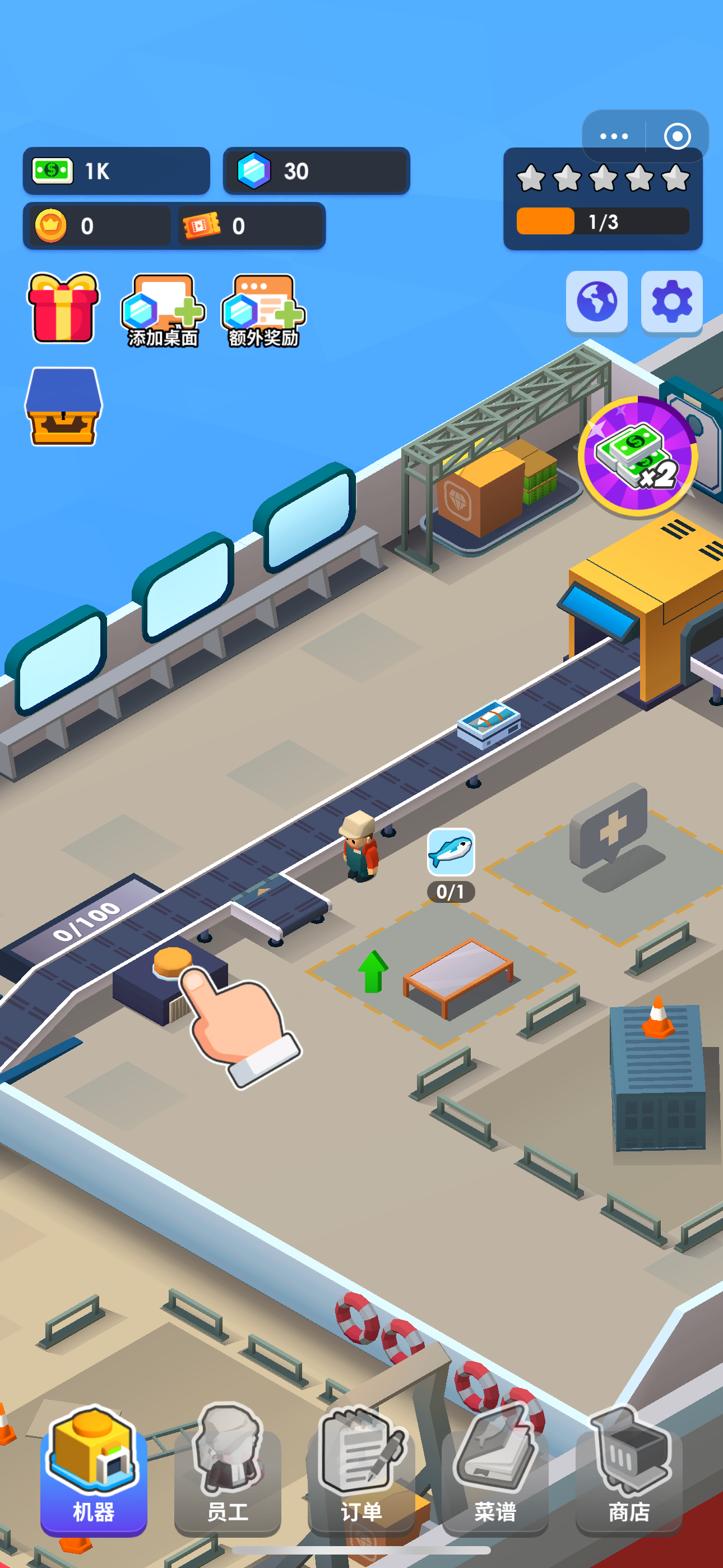This screenshot has width=723, height=1568.
Task: Activate the x2 cash boost
Action: click(x=637, y=456)
